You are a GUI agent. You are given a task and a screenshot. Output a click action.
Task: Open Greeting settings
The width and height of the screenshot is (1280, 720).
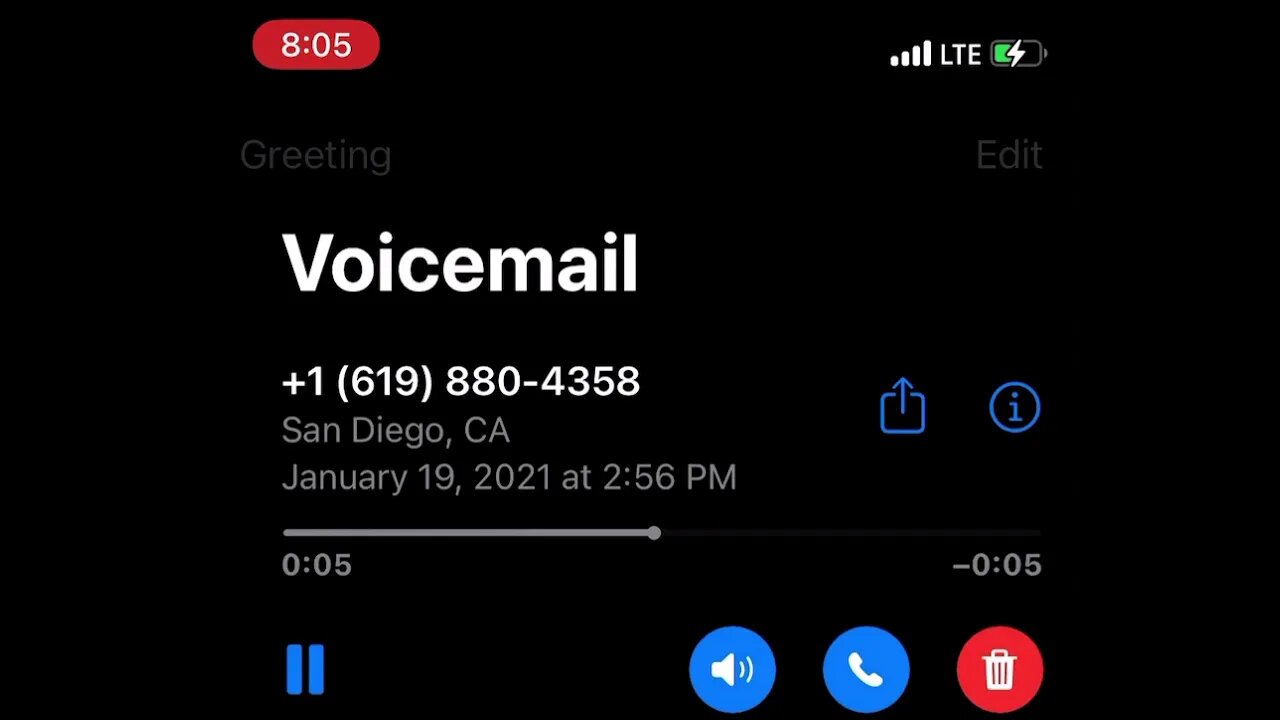click(315, 155)
